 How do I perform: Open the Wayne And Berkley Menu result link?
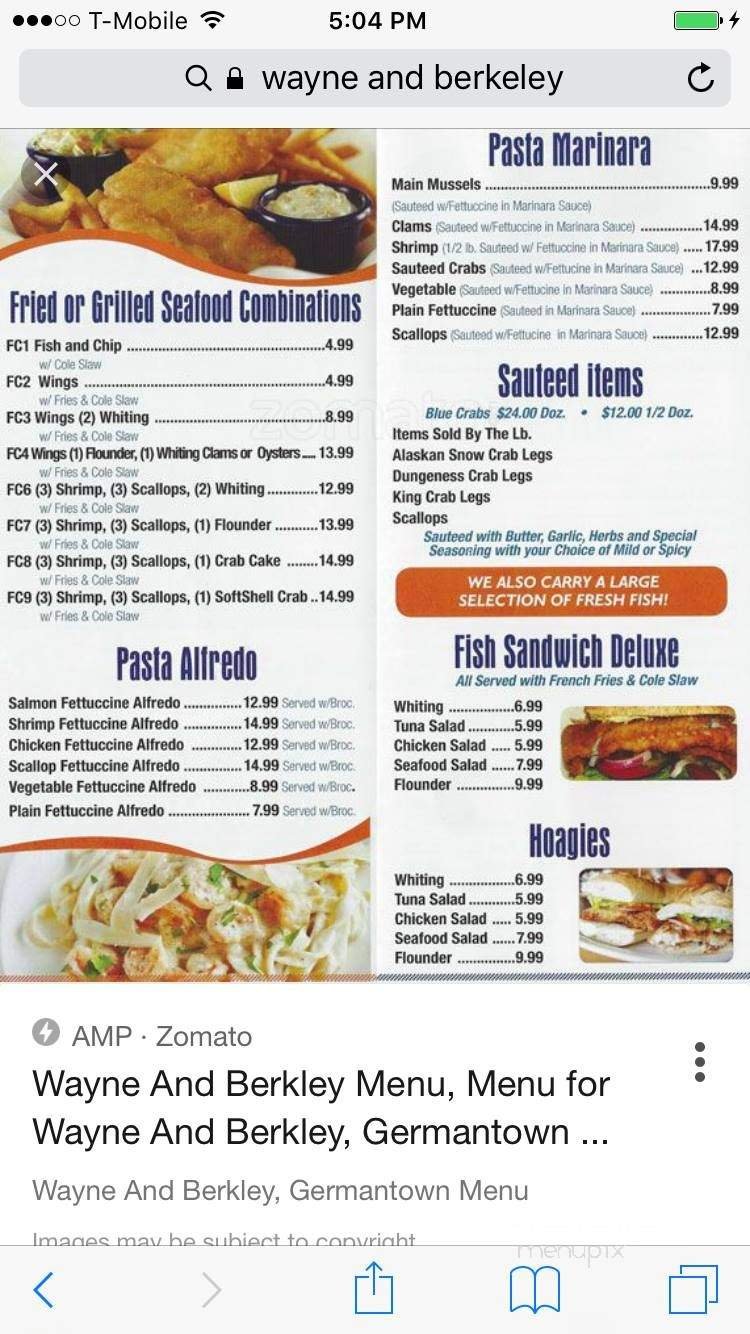click(x=320, y=1108)
